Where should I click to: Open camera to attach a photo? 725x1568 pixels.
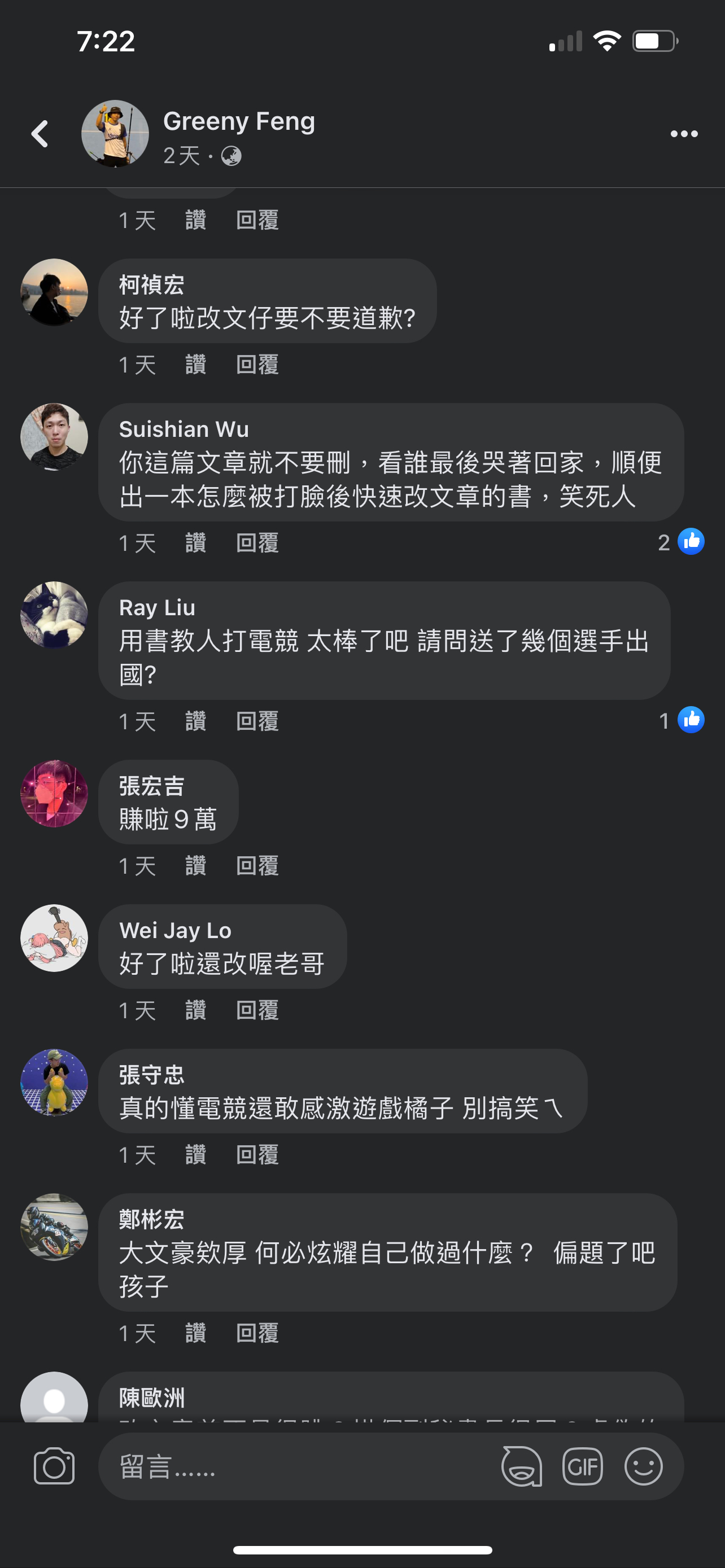tap(54, 1466)
